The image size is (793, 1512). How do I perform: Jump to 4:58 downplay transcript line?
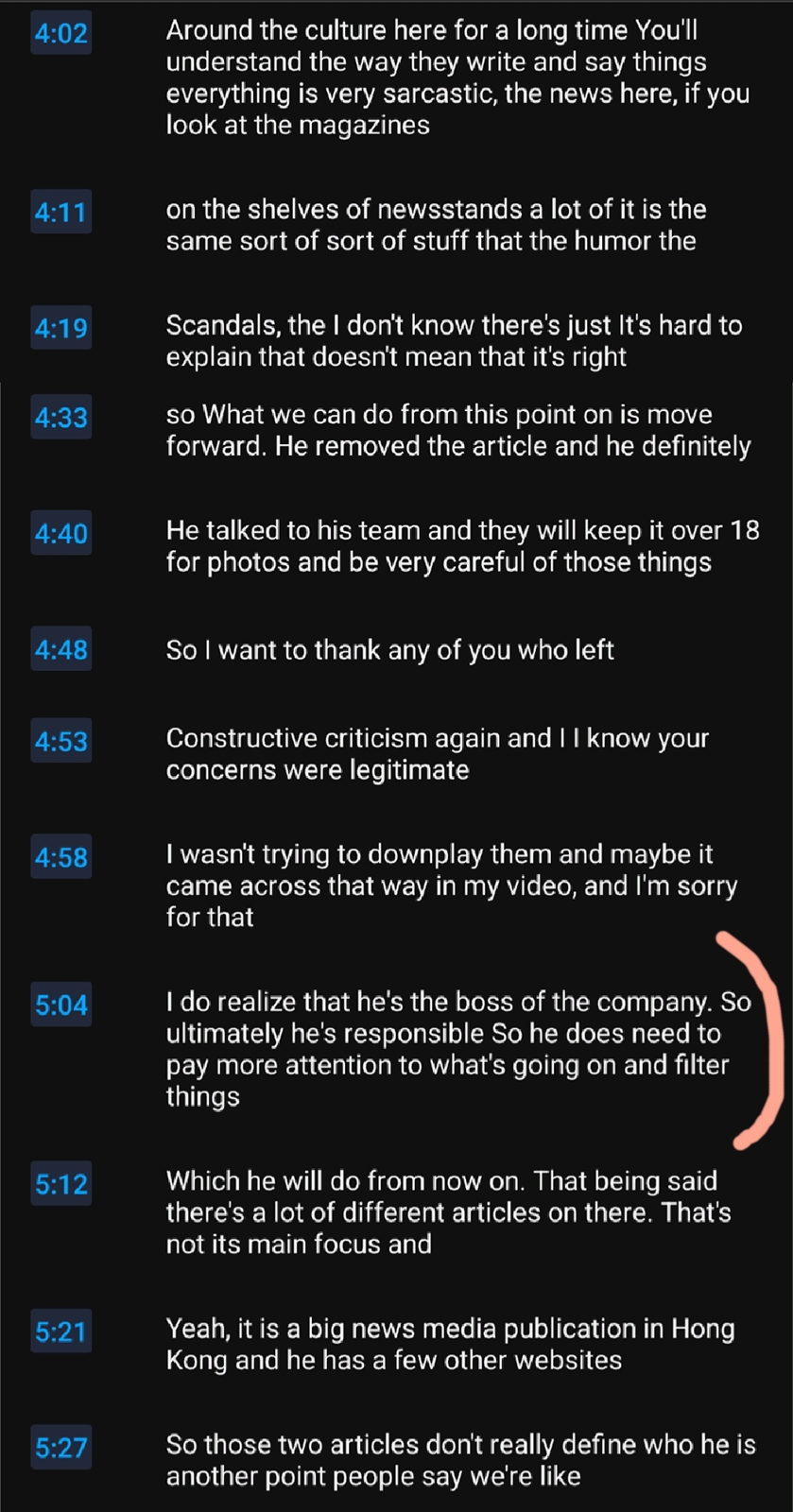pyautogui.click(x=396, y=885)
